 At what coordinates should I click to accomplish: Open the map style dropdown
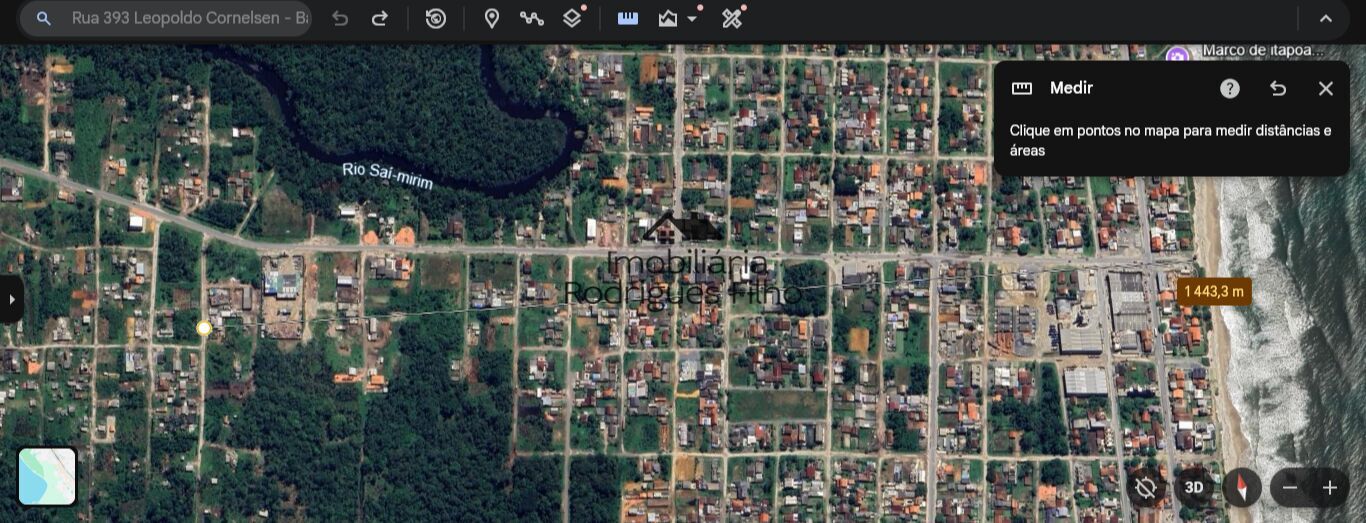coord(678,18)
